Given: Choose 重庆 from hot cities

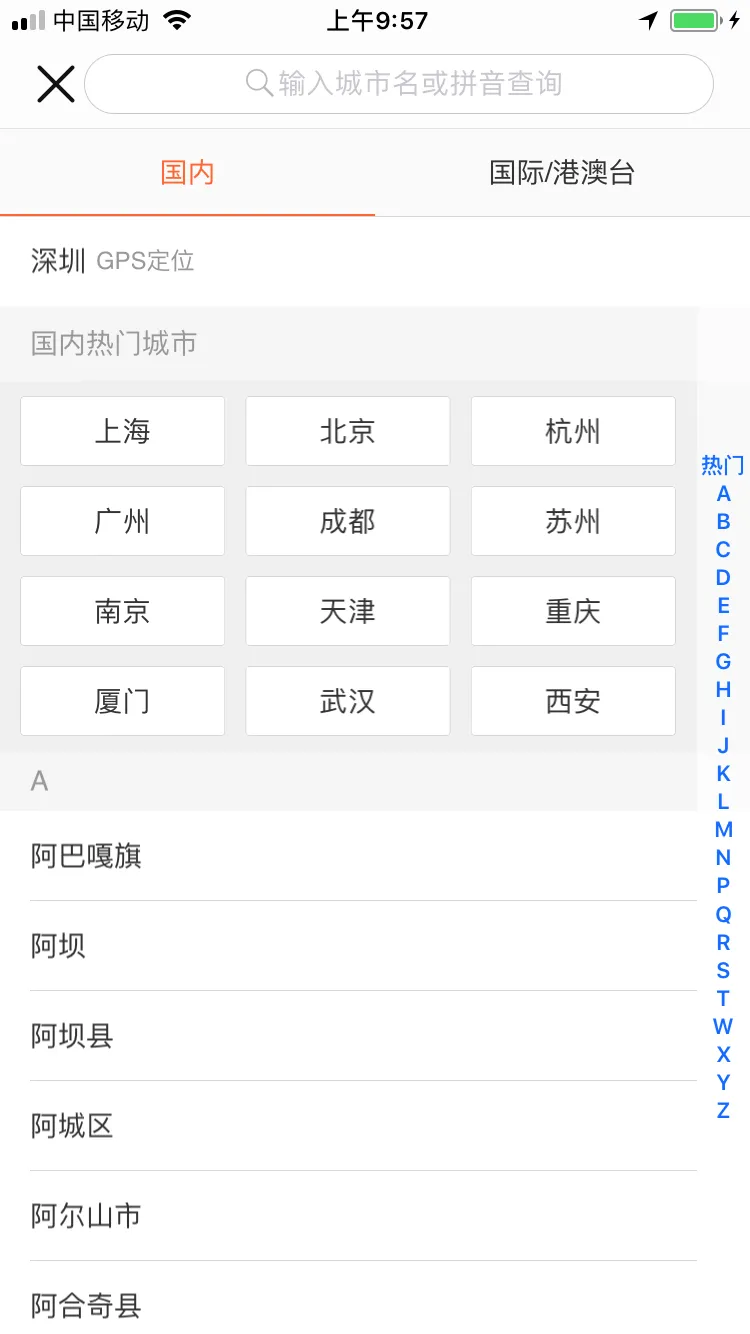Looking at the screenshot, I should 572,611.
